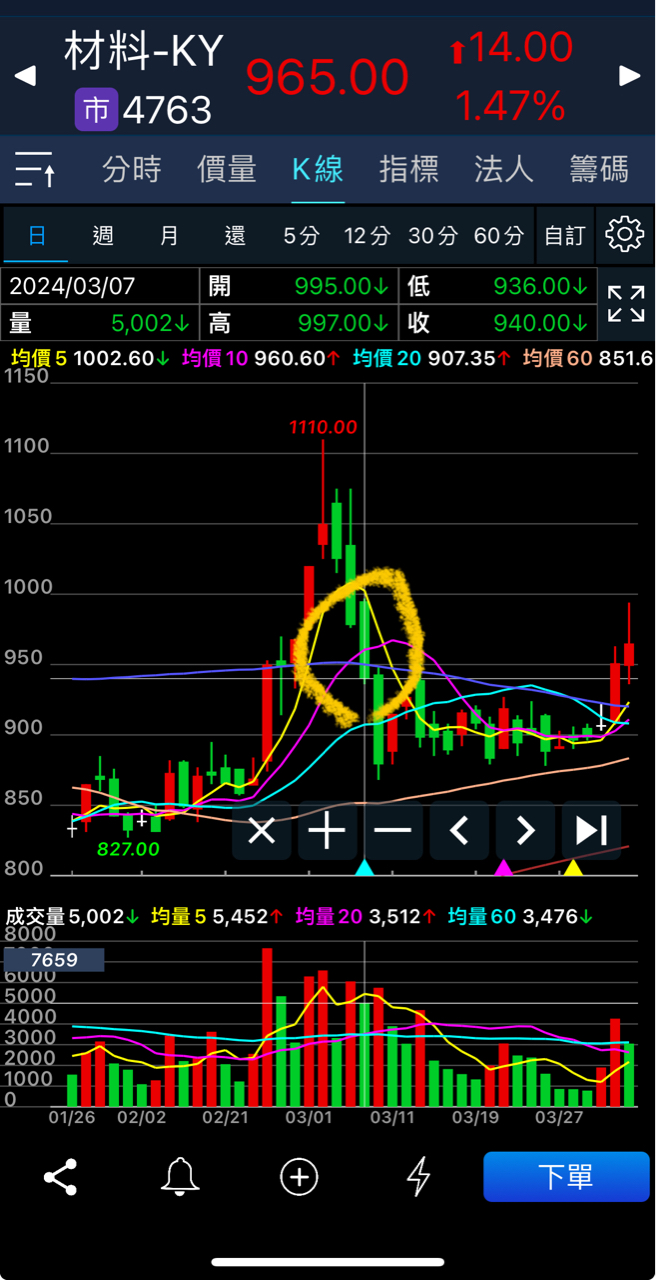Open the 自訂 custom period option
The image size is (656, 1280).
tap(564, 236)
